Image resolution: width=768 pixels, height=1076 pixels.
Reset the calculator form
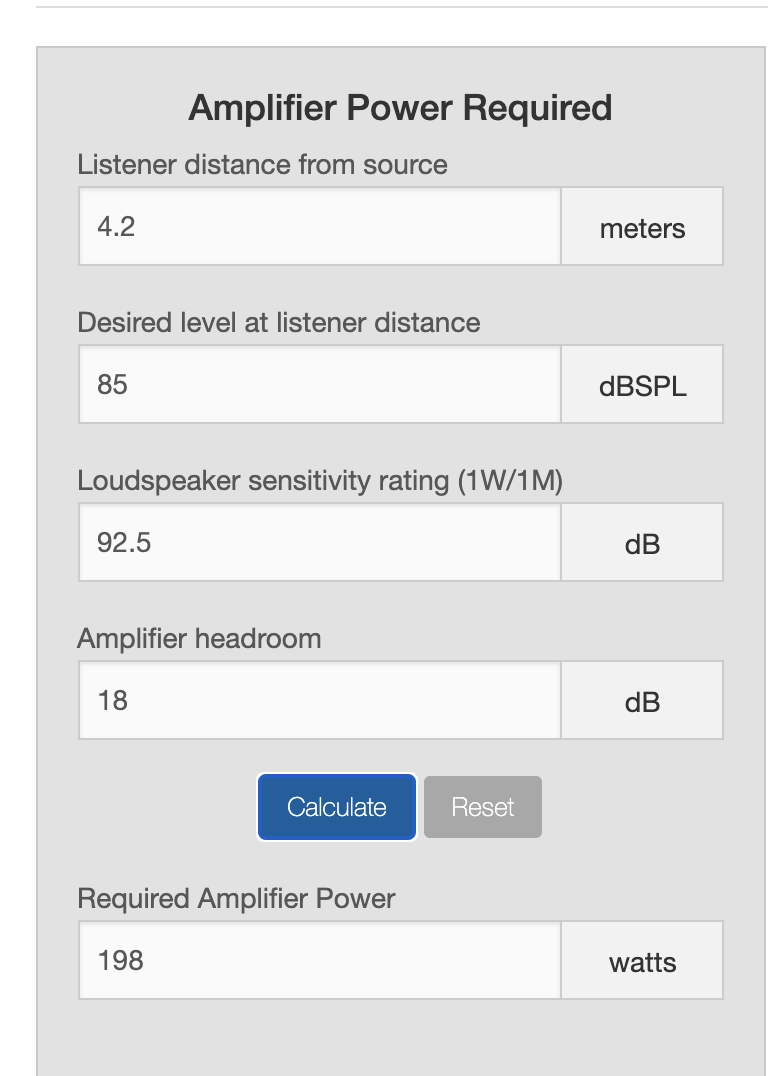[x=483, y=807]
